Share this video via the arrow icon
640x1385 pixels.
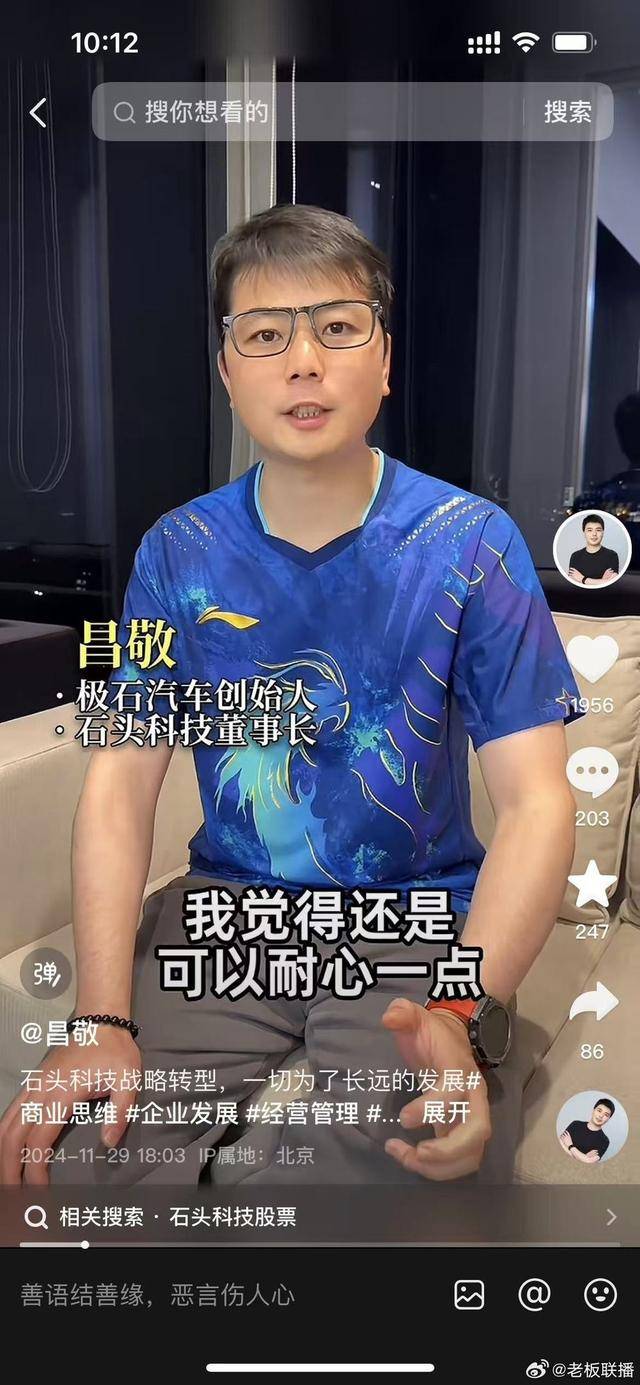pos(592,1002)
